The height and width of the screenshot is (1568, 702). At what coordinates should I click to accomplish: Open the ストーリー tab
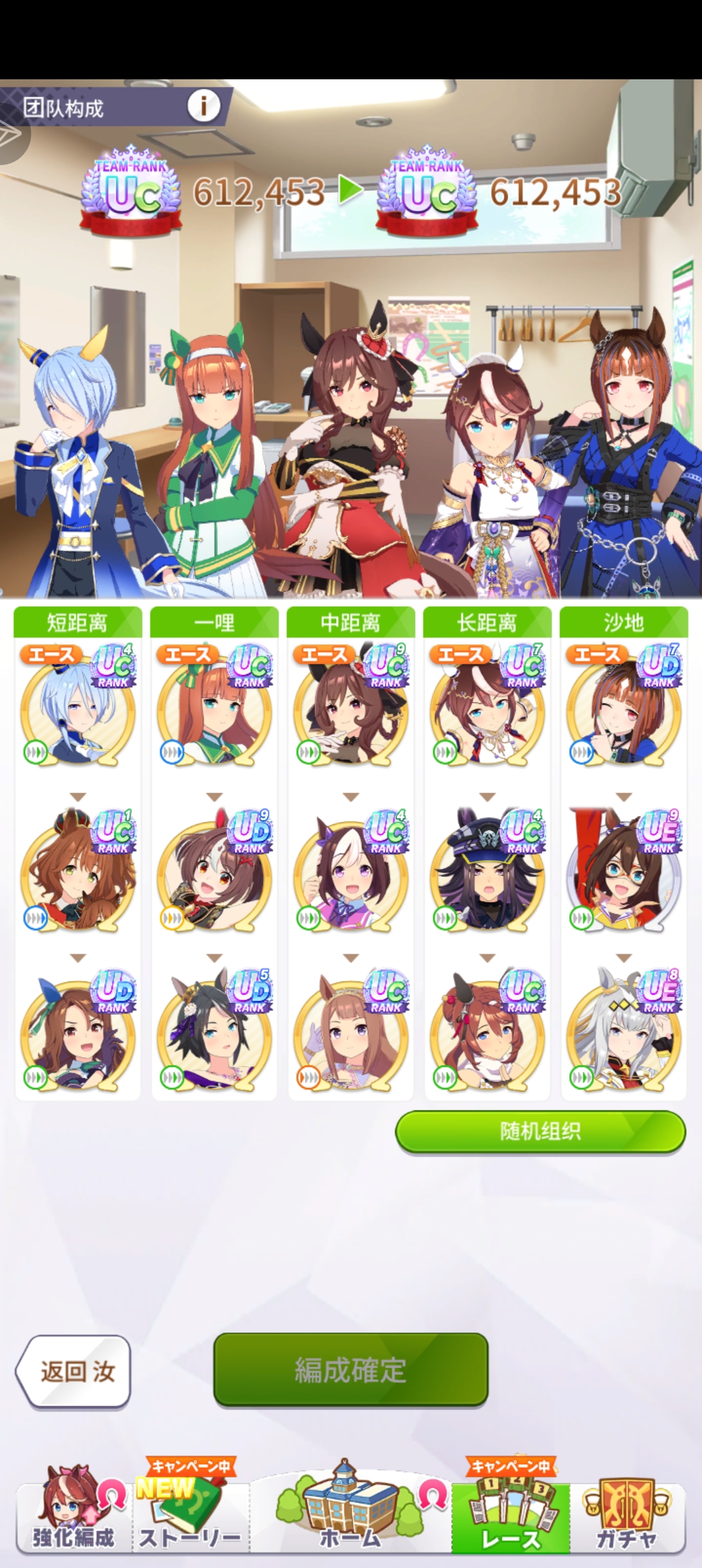pyautogui.click(x=190, y=1511)
